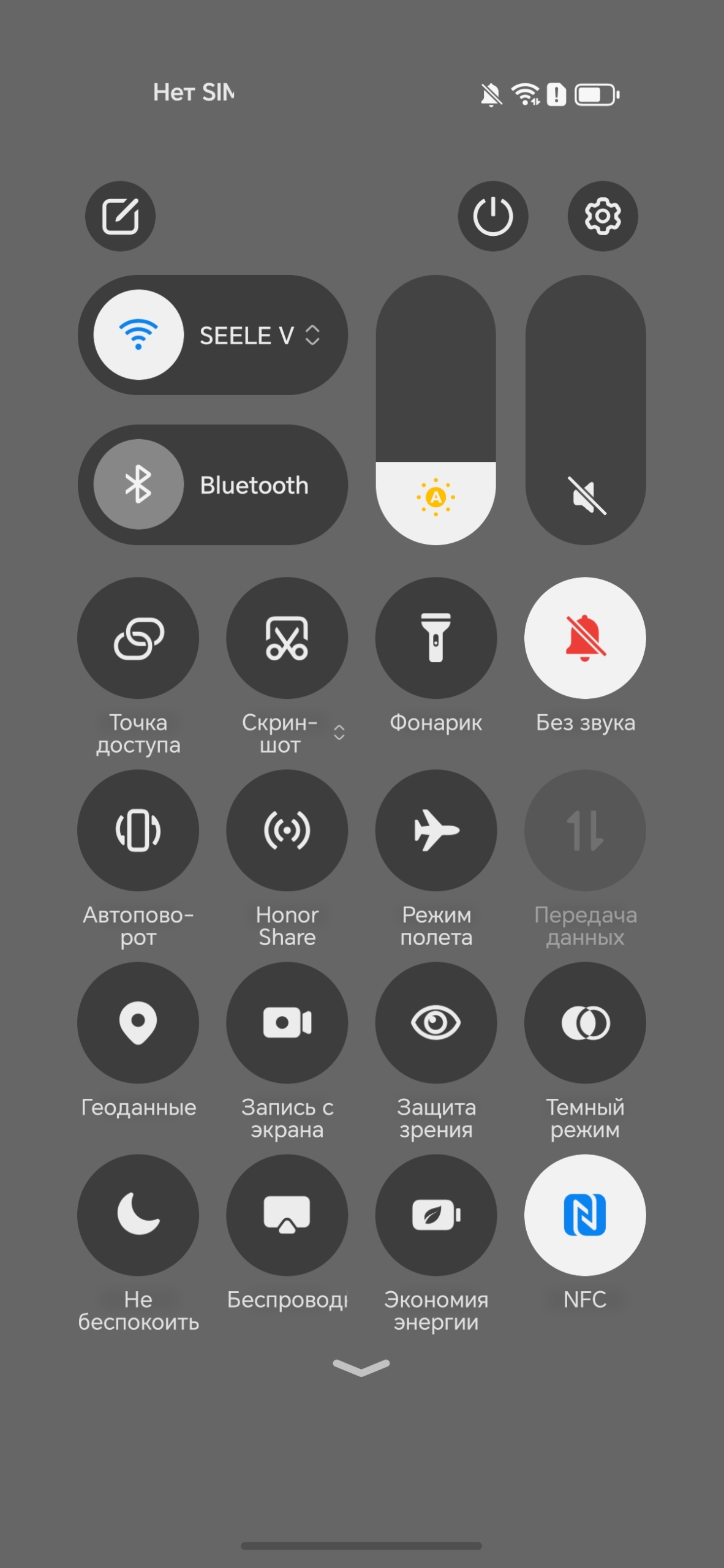
Task: Turn on Режим полета airplane mode
Action: pyautogui.click(x=436, y=830)
